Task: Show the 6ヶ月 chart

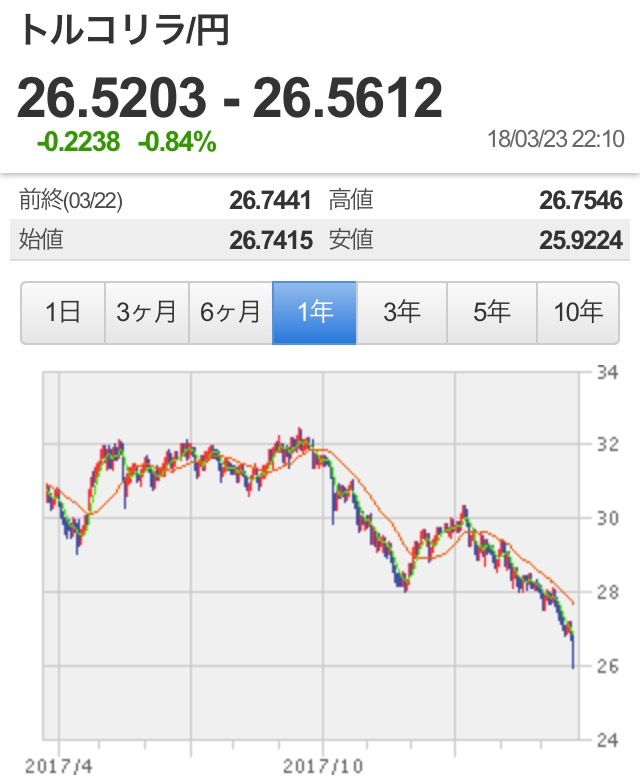Action: click(x=230, y=313)
